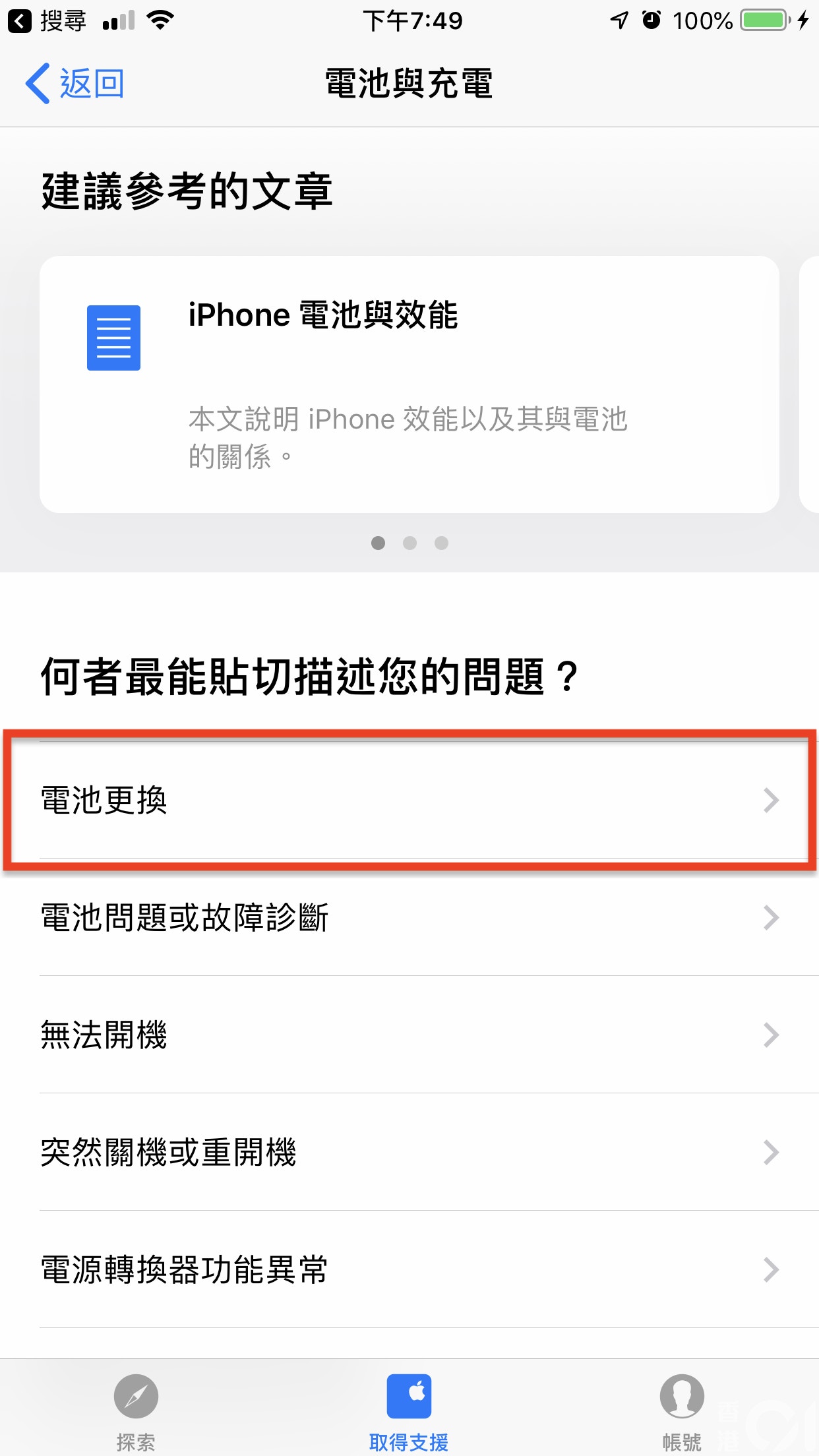Open the iPhone 電池與效能 article card
Image resolution: width=819 pixels, height=1456 pixels.
pos(409,384)
